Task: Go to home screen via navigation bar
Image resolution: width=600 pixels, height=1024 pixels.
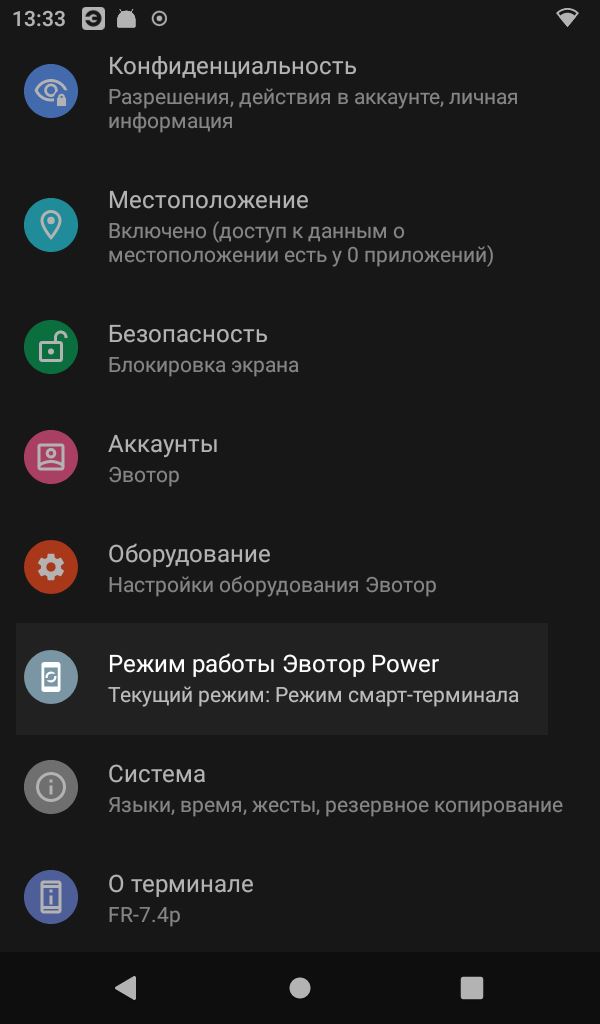Action: (300, 988)
